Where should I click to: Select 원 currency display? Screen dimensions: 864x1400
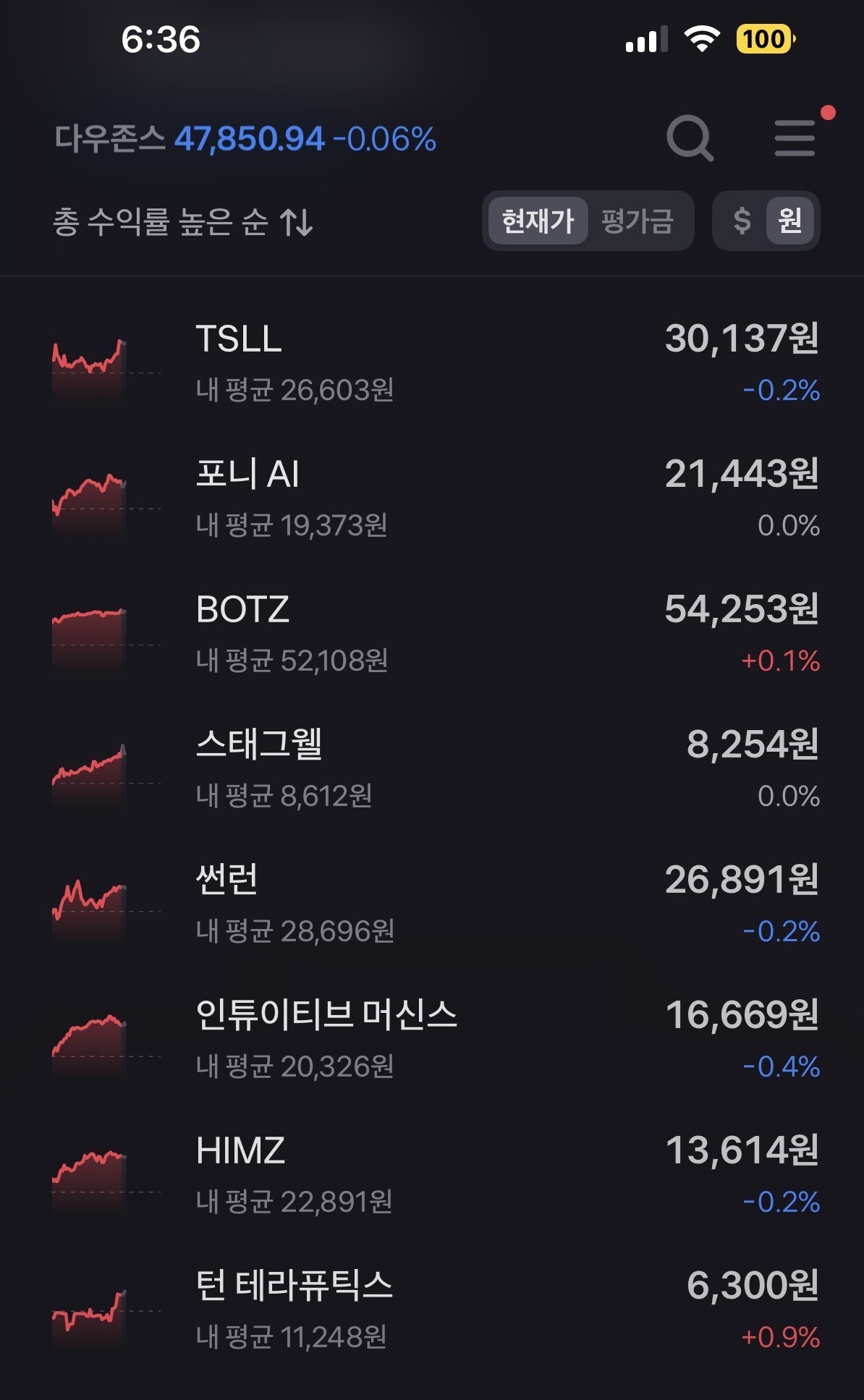pyautogui.click(x=790, y=221)
